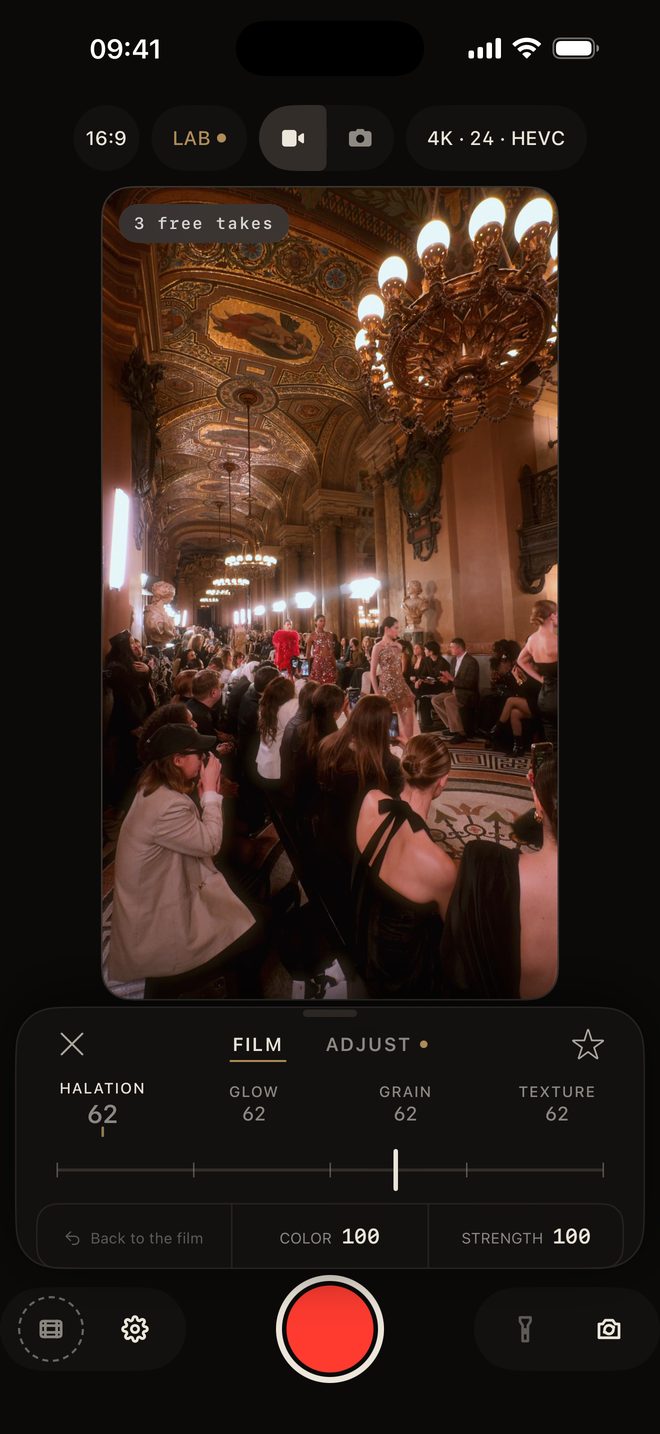Select the Glow parameter
Viewport: 660px width, 1434px height.
(x=254, y=1102)
